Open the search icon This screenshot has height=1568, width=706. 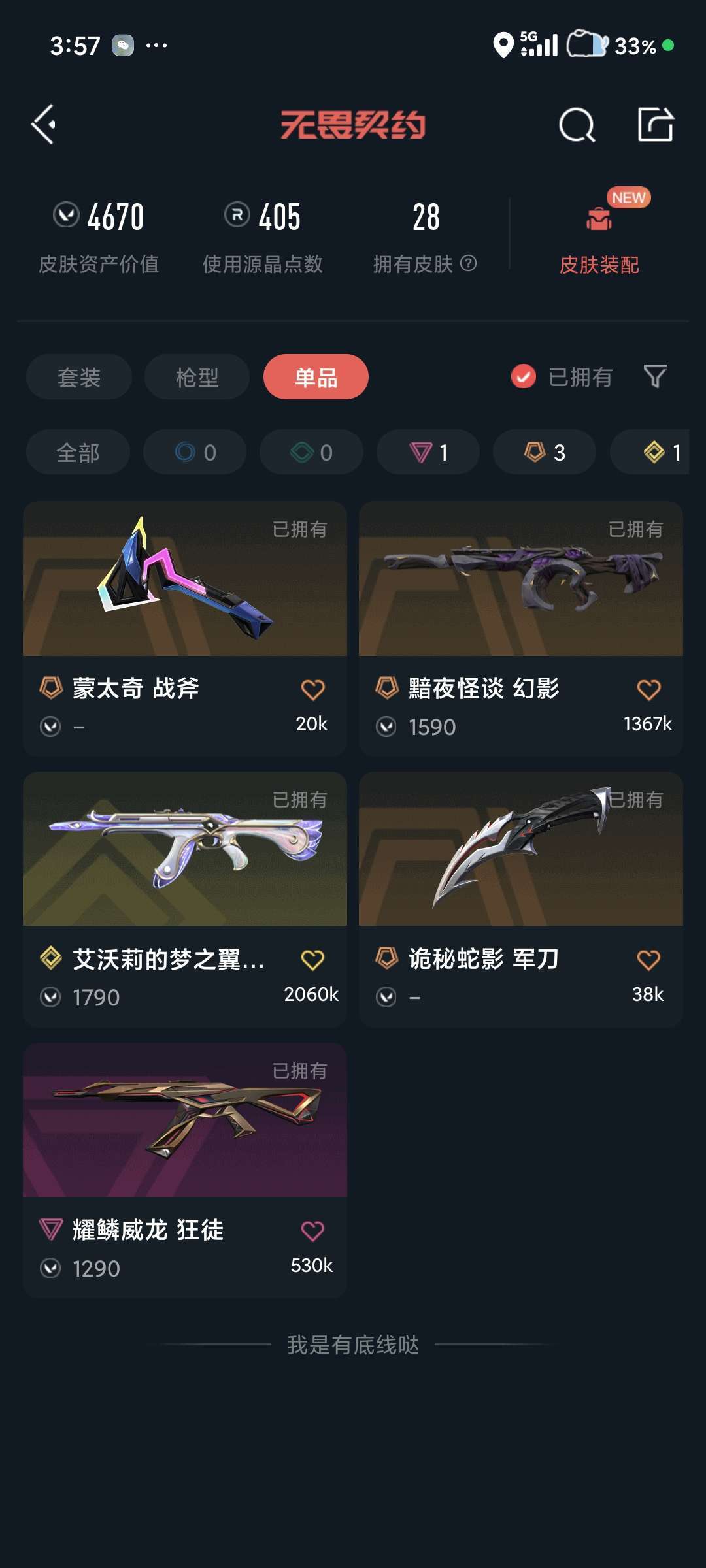(x=577, y=124)
